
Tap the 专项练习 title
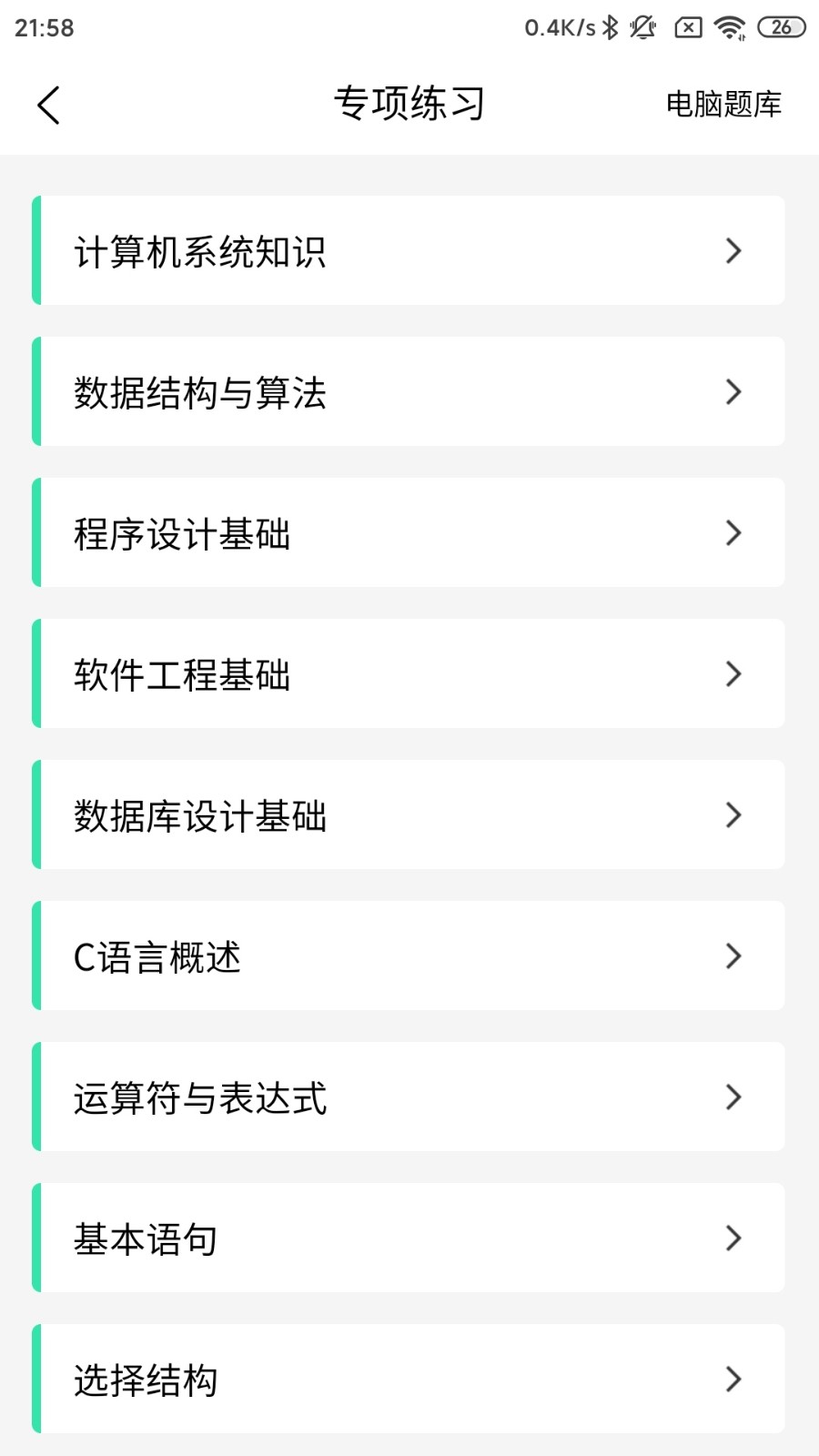[x=411, y=102]
